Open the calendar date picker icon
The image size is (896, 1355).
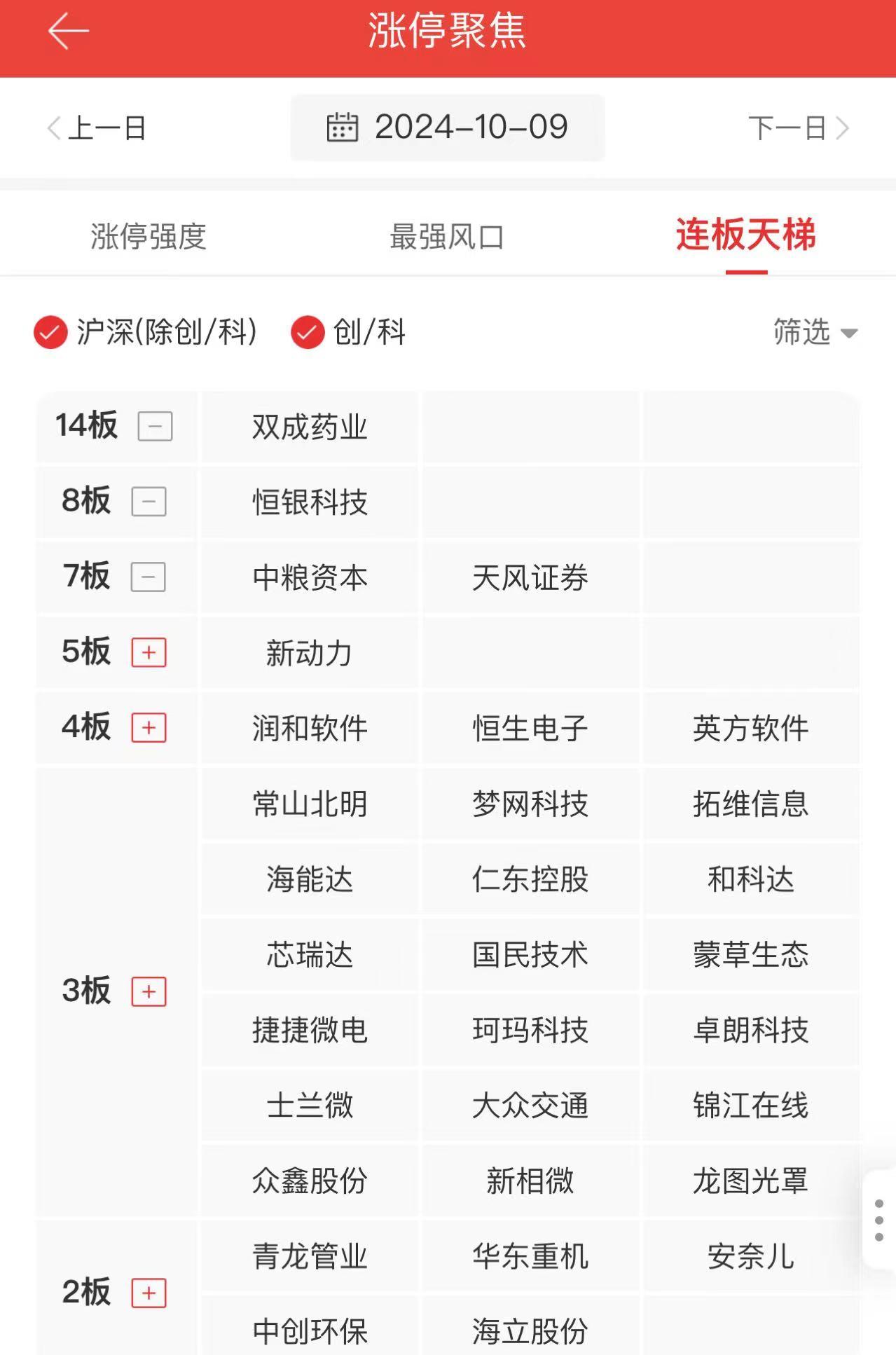(x=344, y=128)
